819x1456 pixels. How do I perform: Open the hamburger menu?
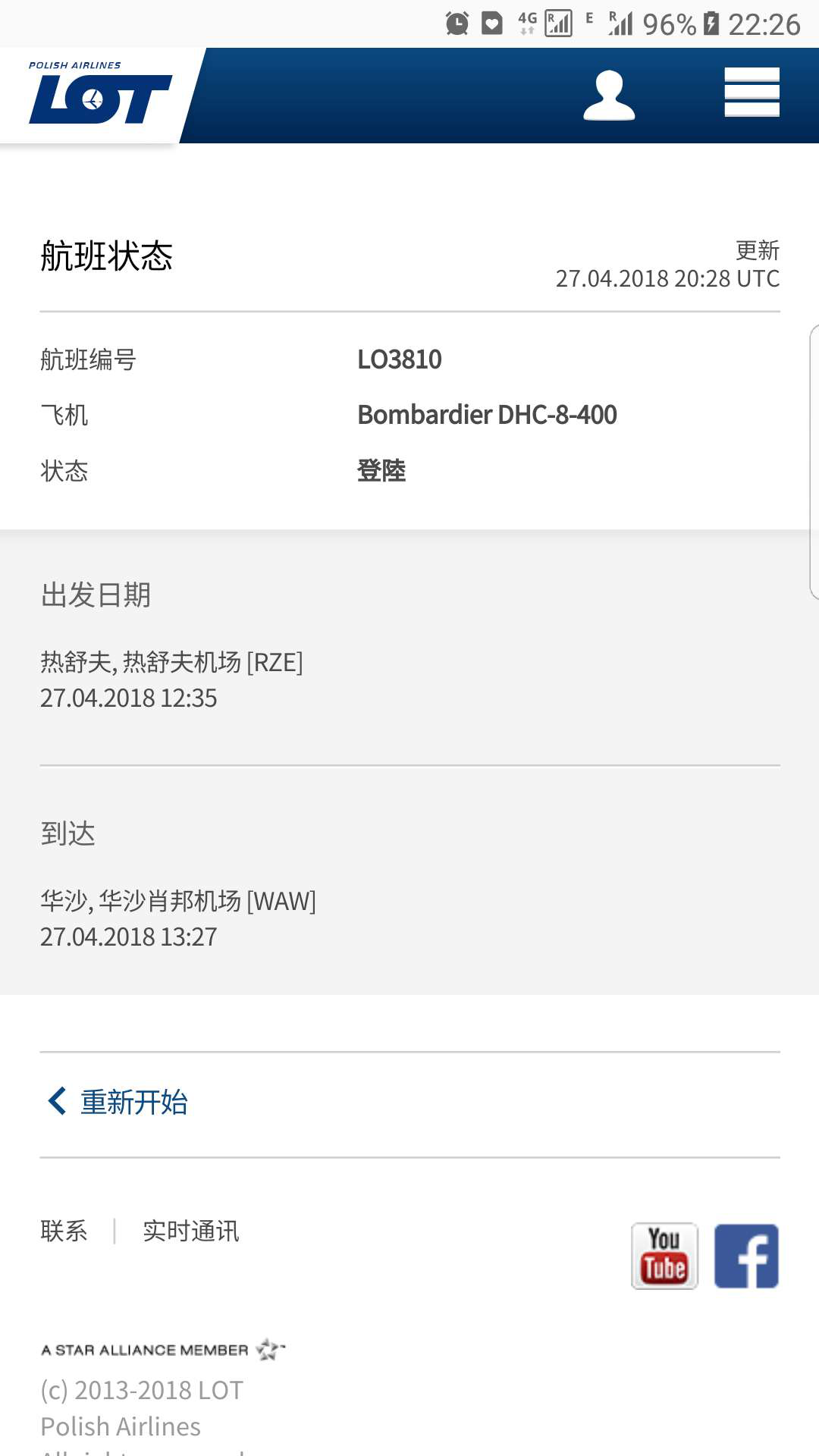(752, 93)
